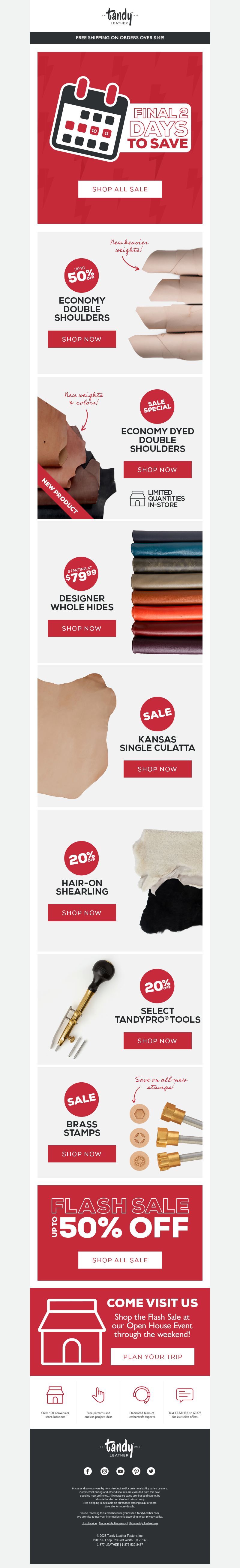Open the store locations icon
Image resolution: width=240 pixels, height=1568 pixels.
[x=55, y=1395]
